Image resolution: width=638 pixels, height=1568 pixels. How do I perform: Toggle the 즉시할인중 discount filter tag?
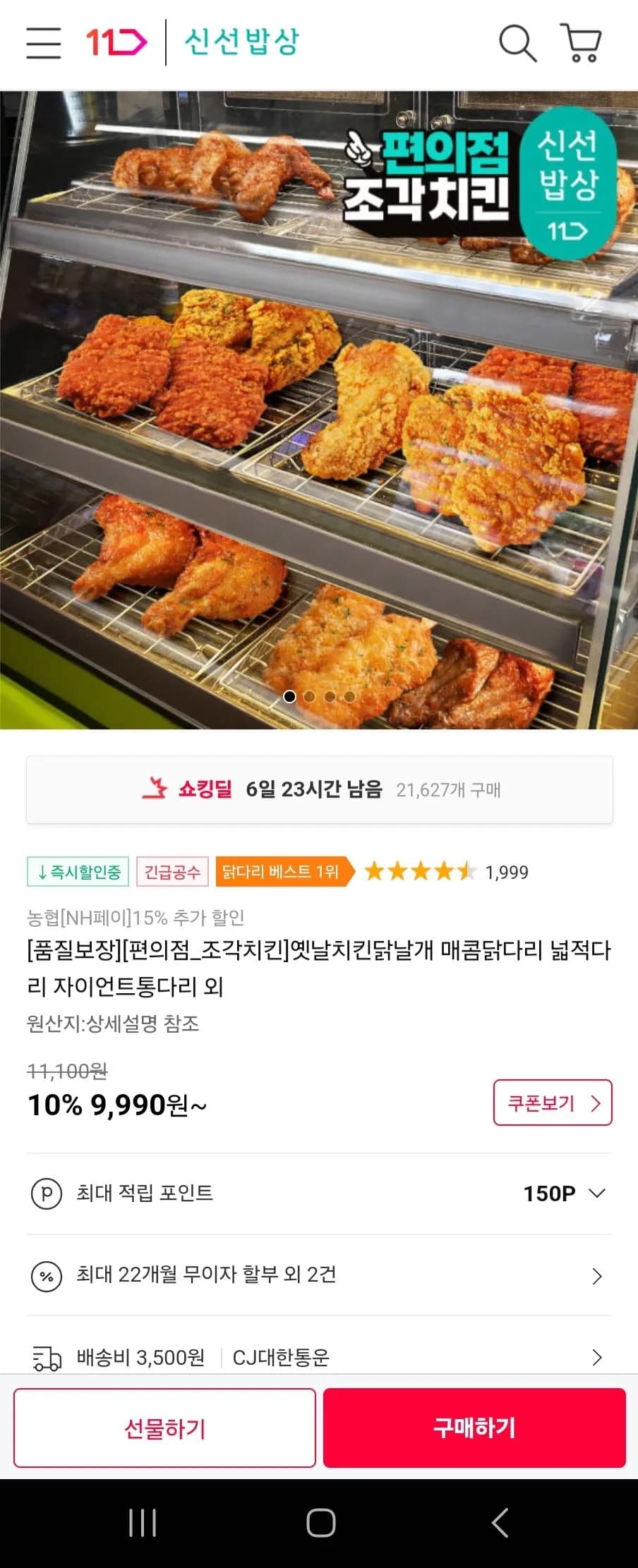77,872
